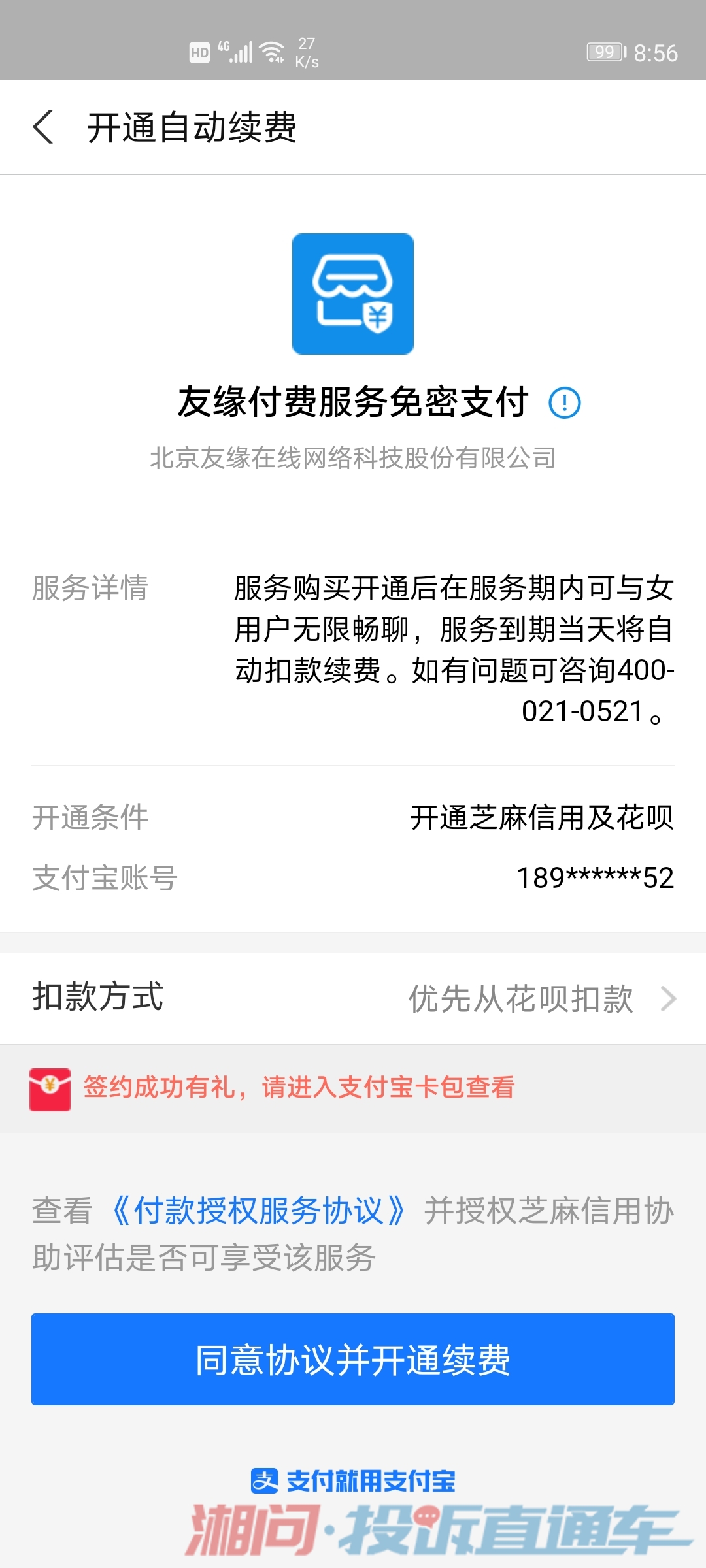Open the info icon beside 友缘付费服务免密支付
Image resolution: width=706 pixels, height=1568 pixels.
click(564, 402)
